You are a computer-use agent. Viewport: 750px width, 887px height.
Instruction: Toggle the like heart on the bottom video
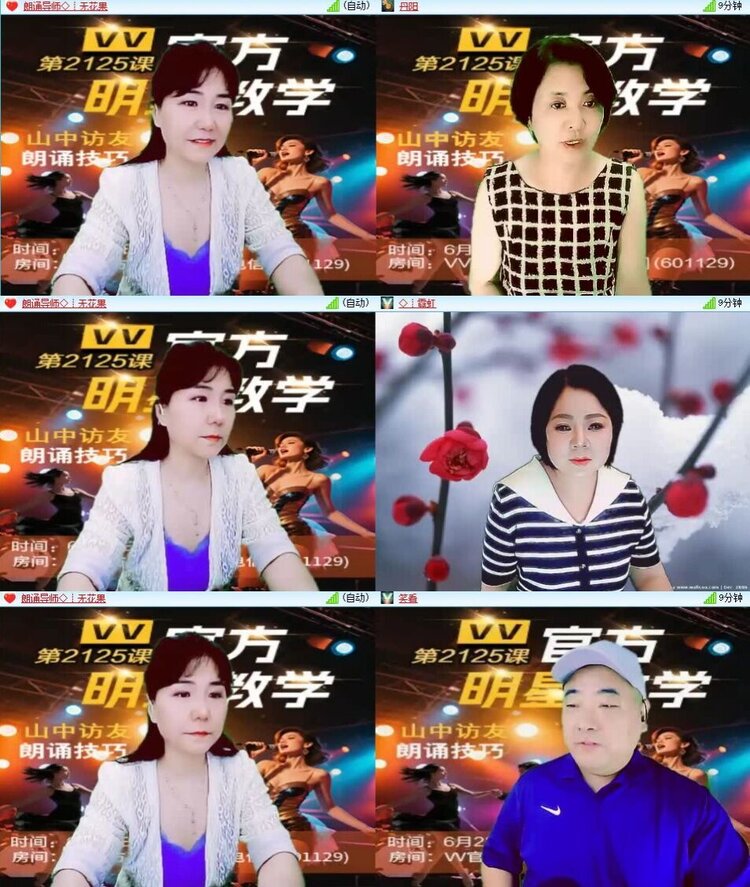(x=11, y=598)
